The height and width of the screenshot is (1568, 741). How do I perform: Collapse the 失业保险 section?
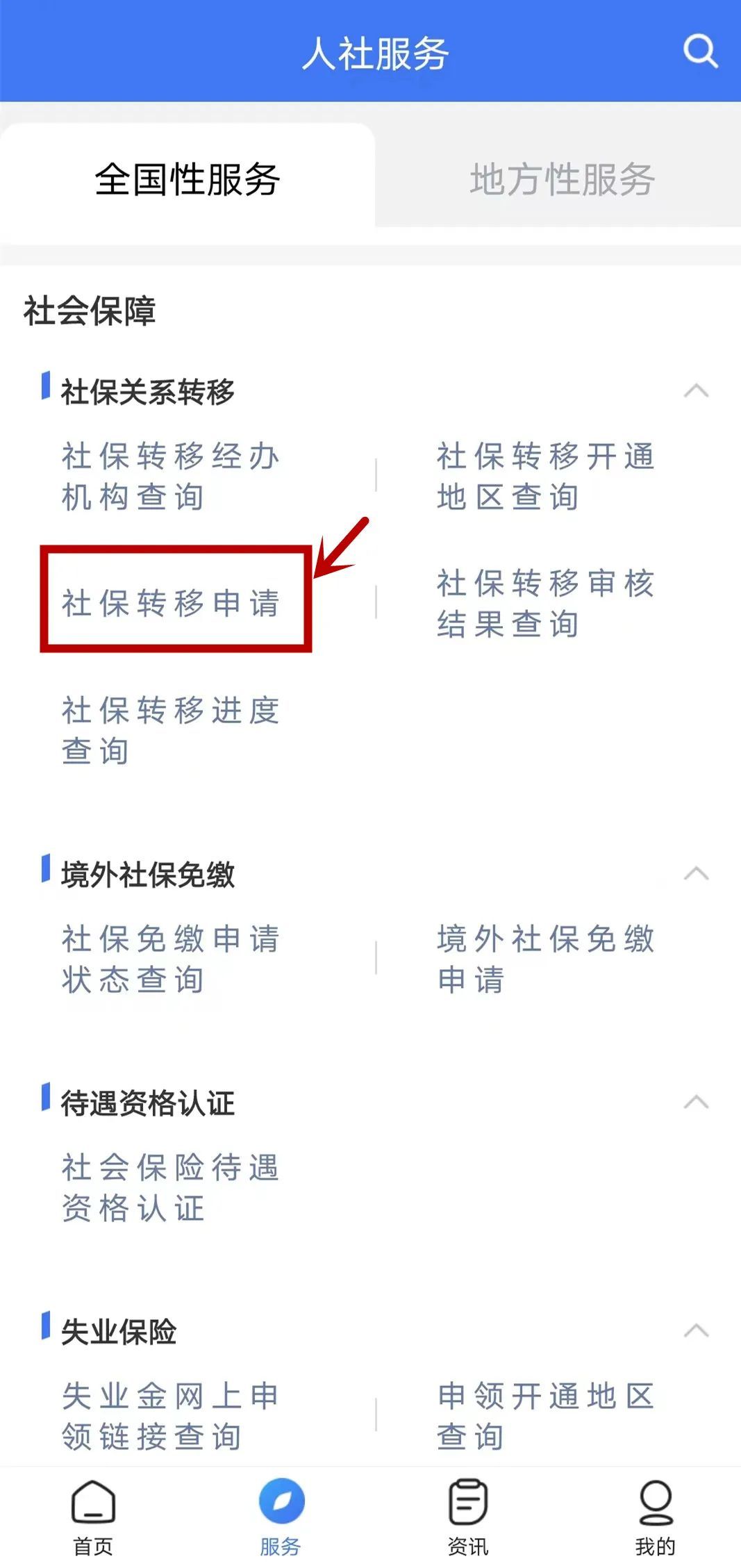click(696, 1330)
